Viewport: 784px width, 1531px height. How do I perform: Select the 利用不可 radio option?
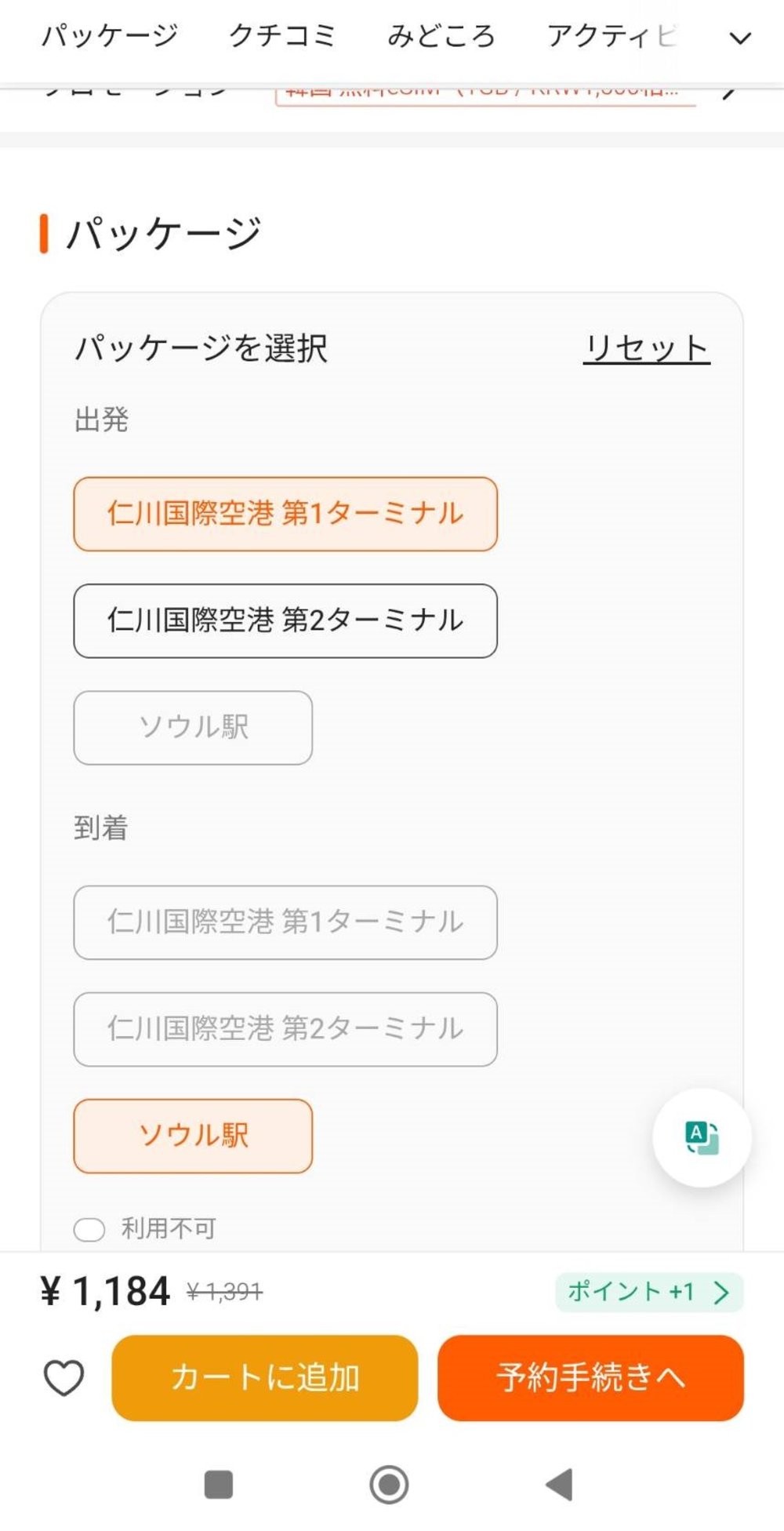[x=90, y=1229]
